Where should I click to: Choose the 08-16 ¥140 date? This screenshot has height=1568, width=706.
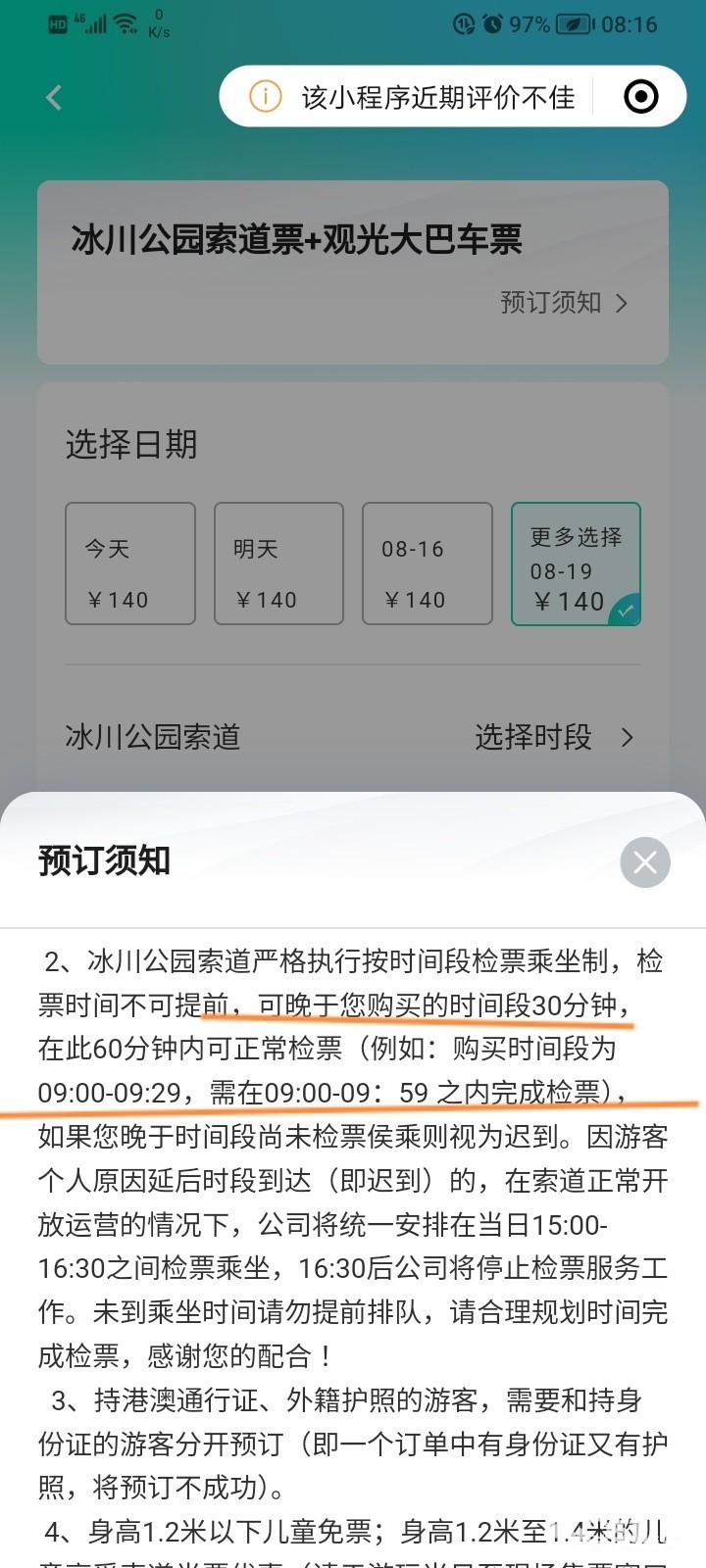click(x=427, y=563)
